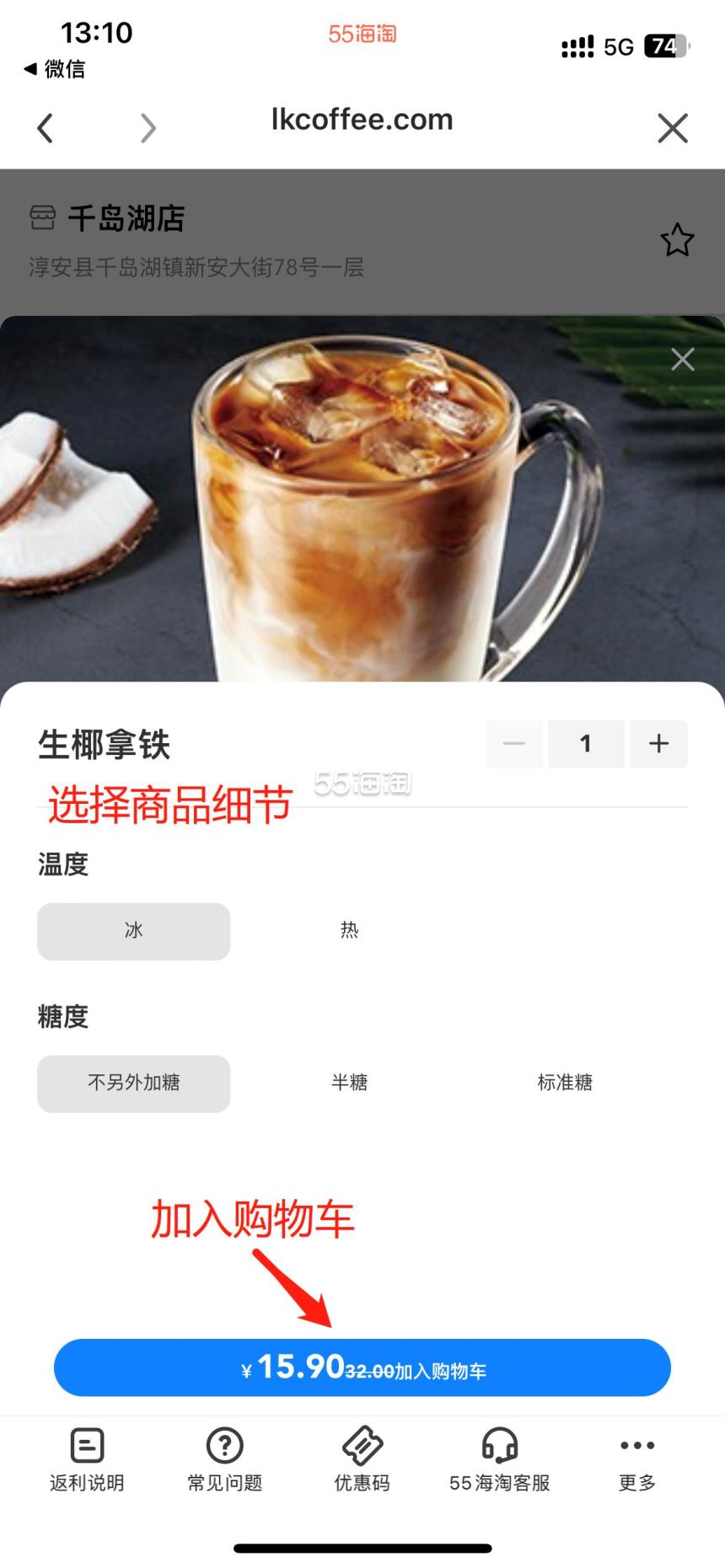
Task: Close the lkcoffee.com browser window
Action: (672, 128)
